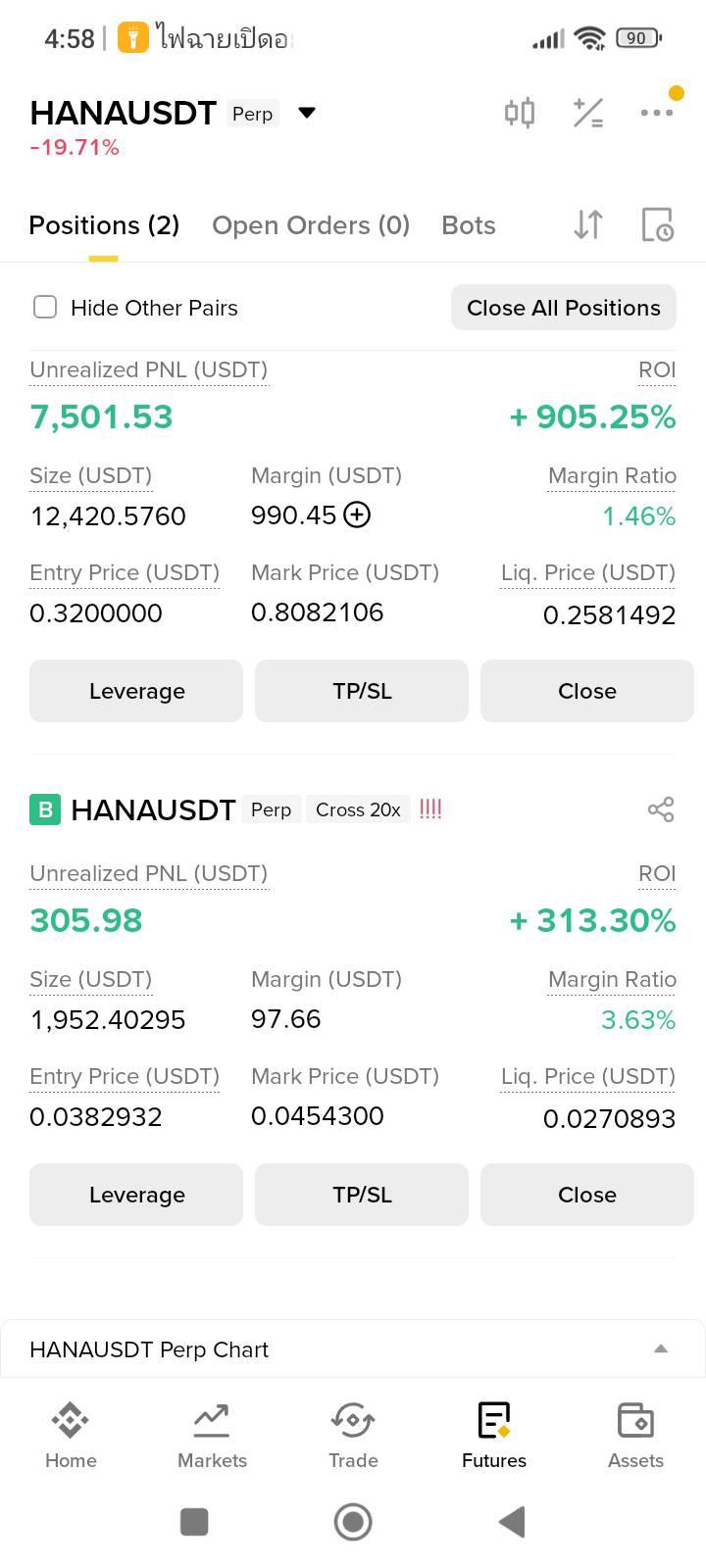Screen dimensions: 706x1568
Task: Open the order history icon
Action: [x=657, y=224]
